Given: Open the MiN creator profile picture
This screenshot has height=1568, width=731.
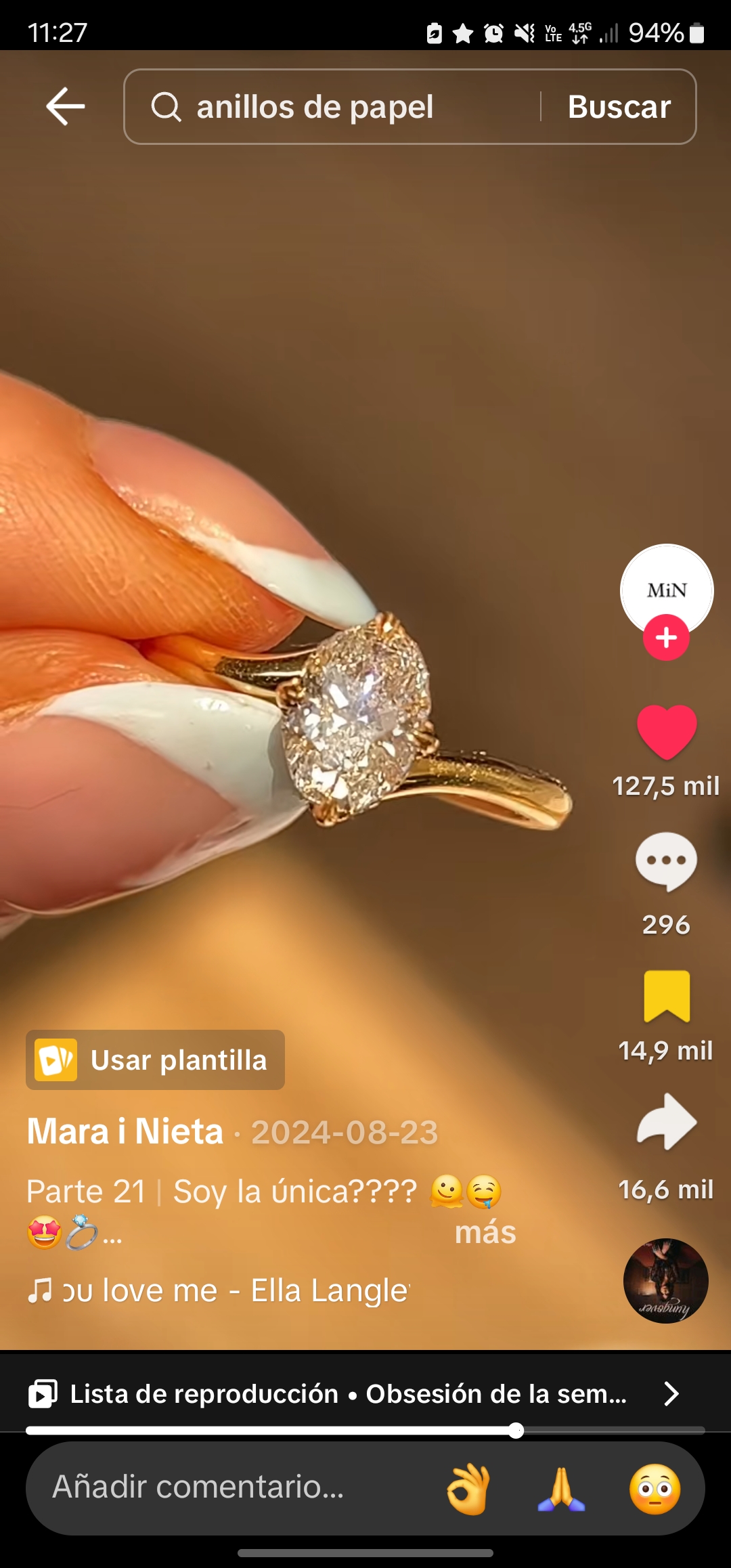Looking at the screenshot, I should point(667,590).
